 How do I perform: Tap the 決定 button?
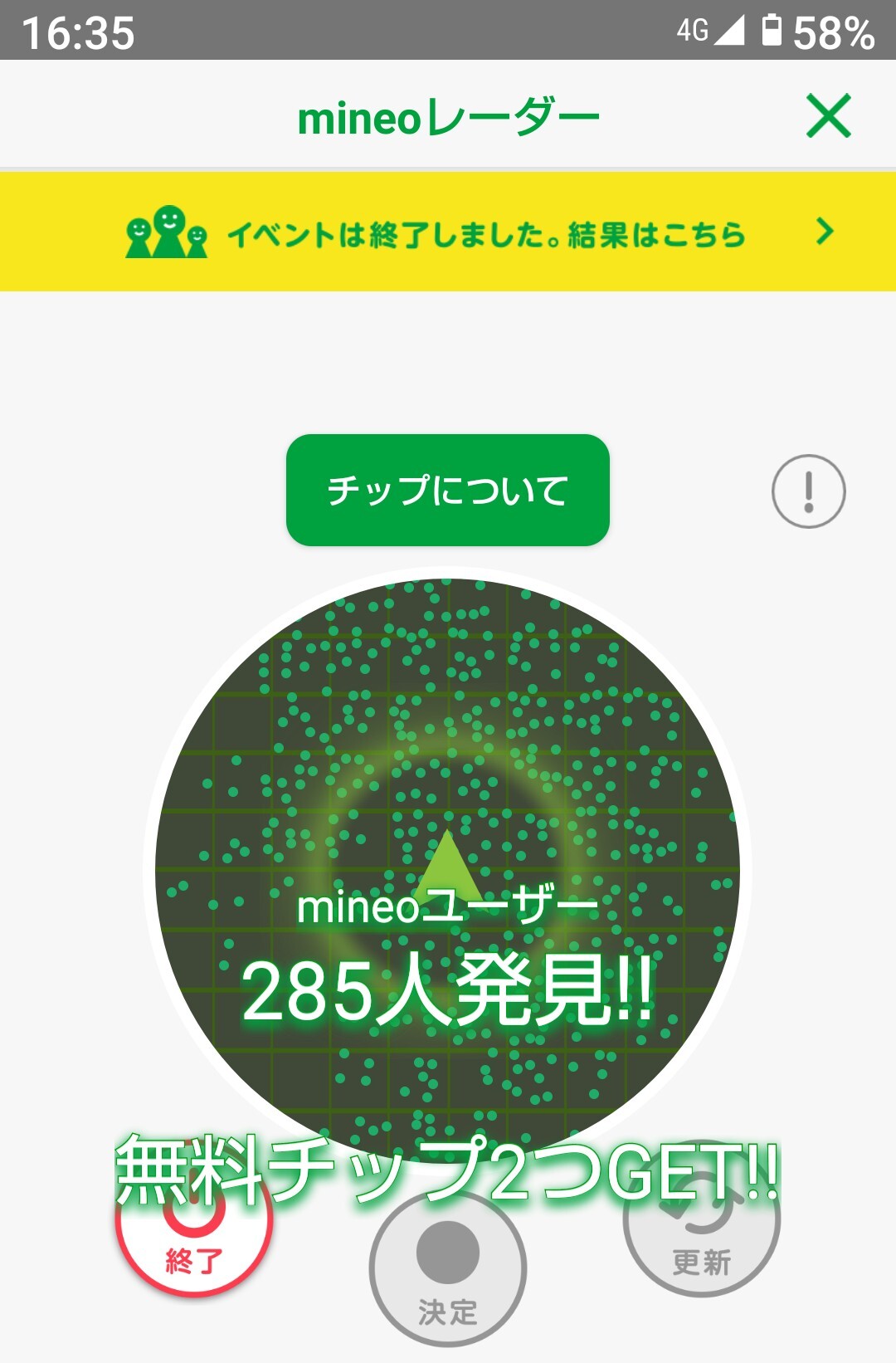point(448,1268)
